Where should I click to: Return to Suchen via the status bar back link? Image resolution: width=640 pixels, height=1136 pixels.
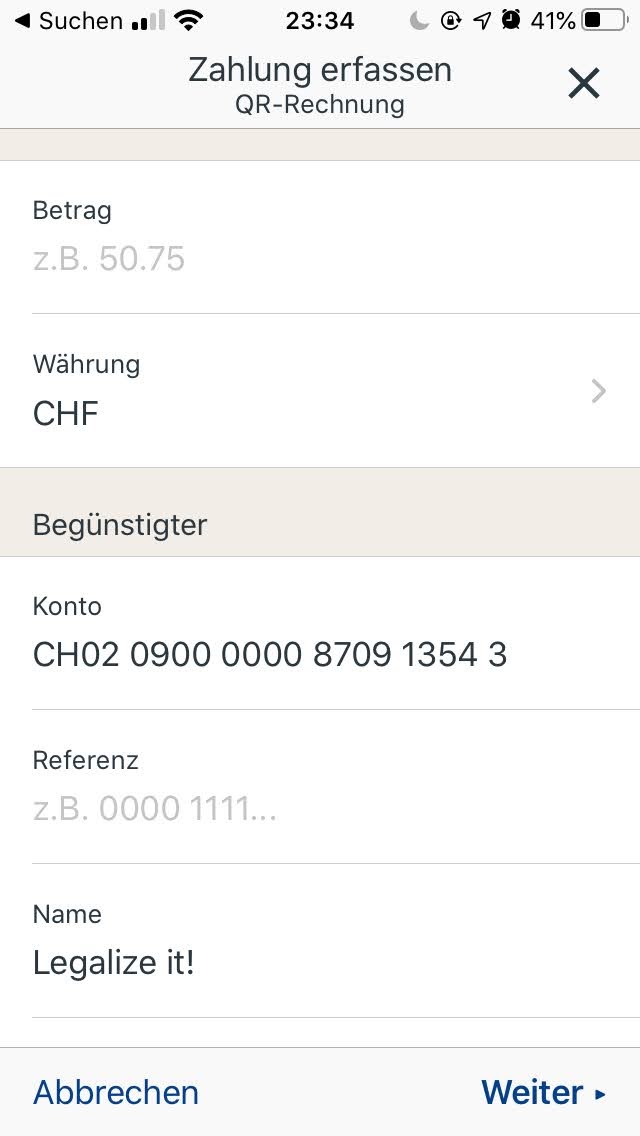click(x=68, y=20)
